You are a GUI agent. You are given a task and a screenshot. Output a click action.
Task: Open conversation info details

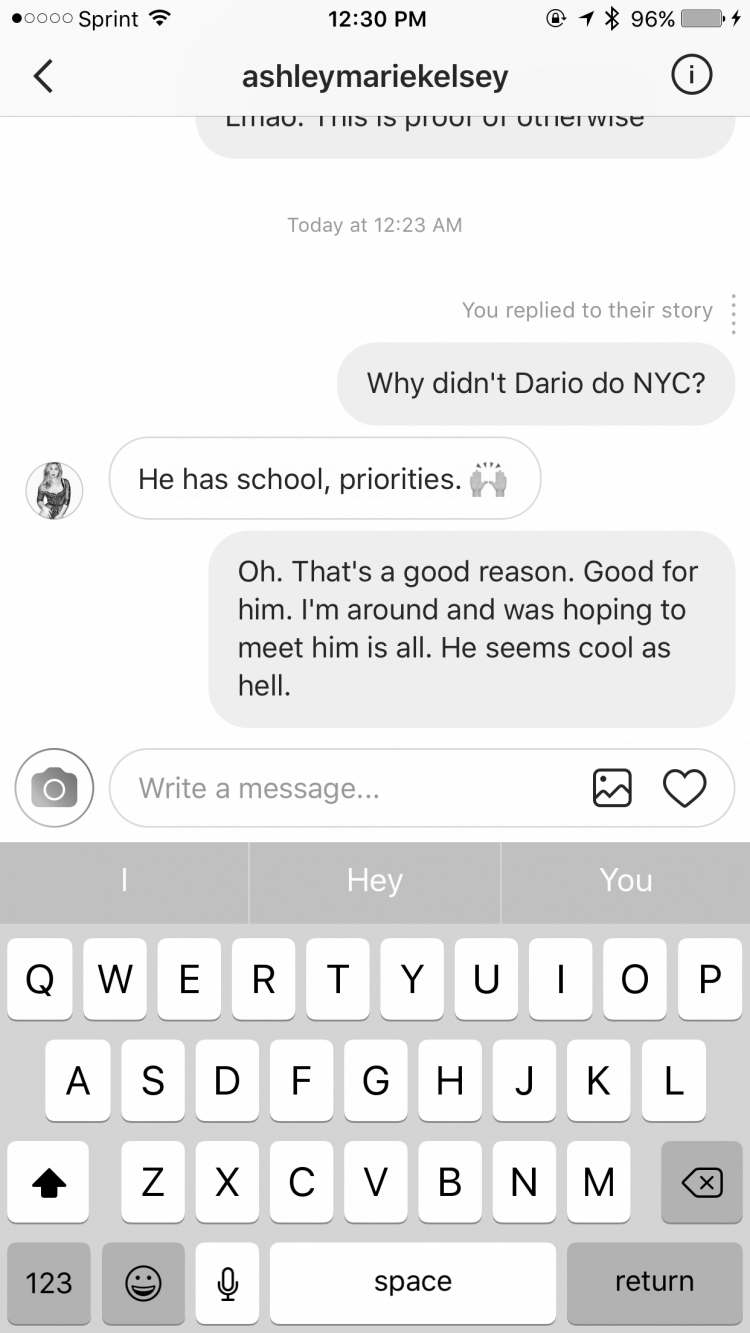[x=691, y=76]
